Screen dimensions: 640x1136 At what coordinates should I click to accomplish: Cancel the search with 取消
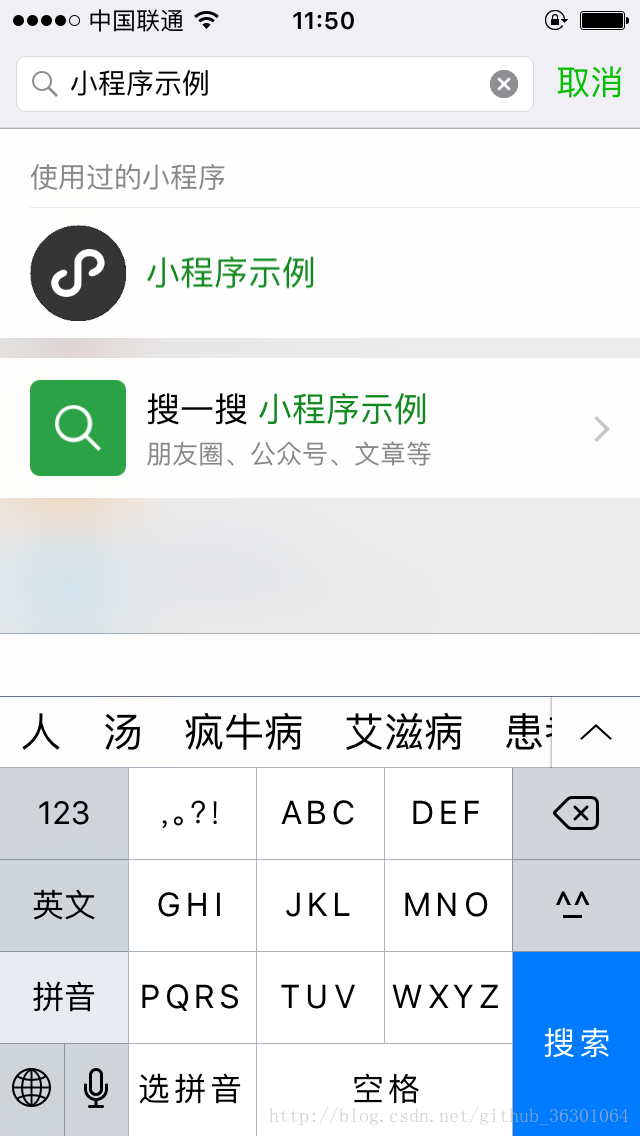589,84
